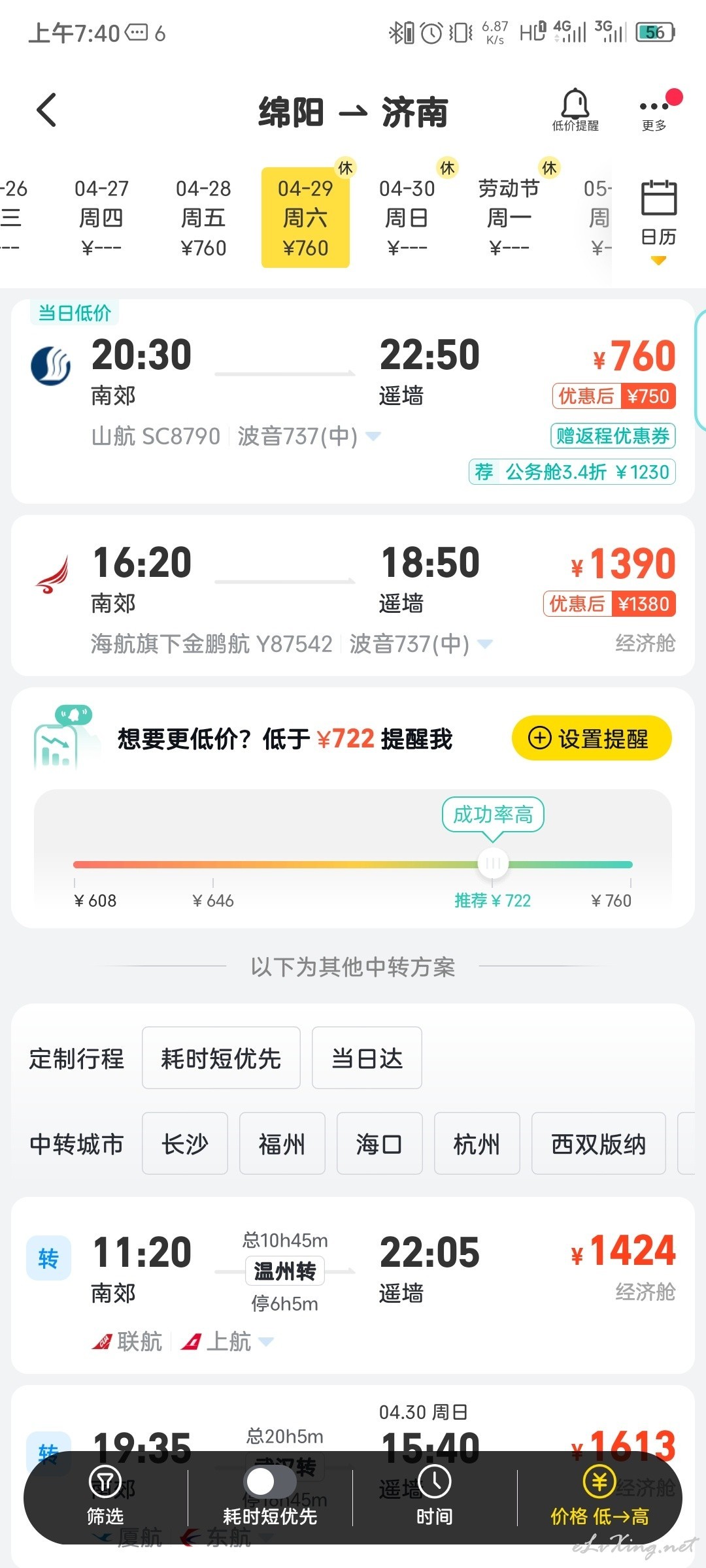Filter transfer city by 西双版纳
Image resolution: width=706 pixels, height=1568 pixels.
tap(598, 1143)
